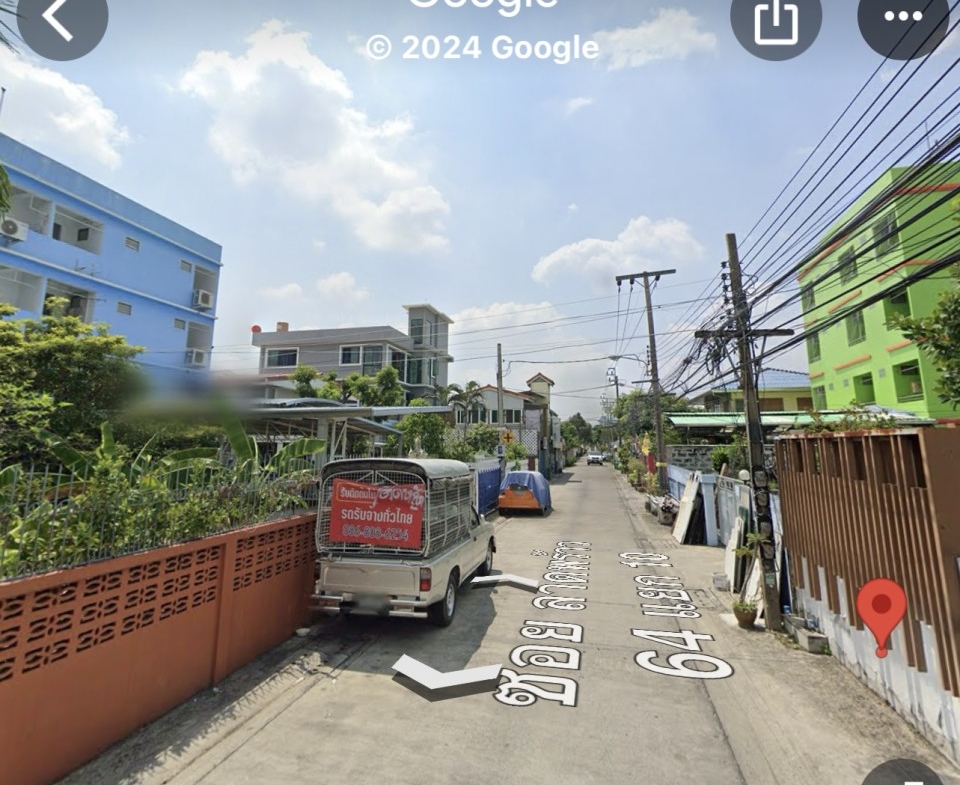
Task: Move along the street using the large chevron arrow
Action: tap(445, 676)
